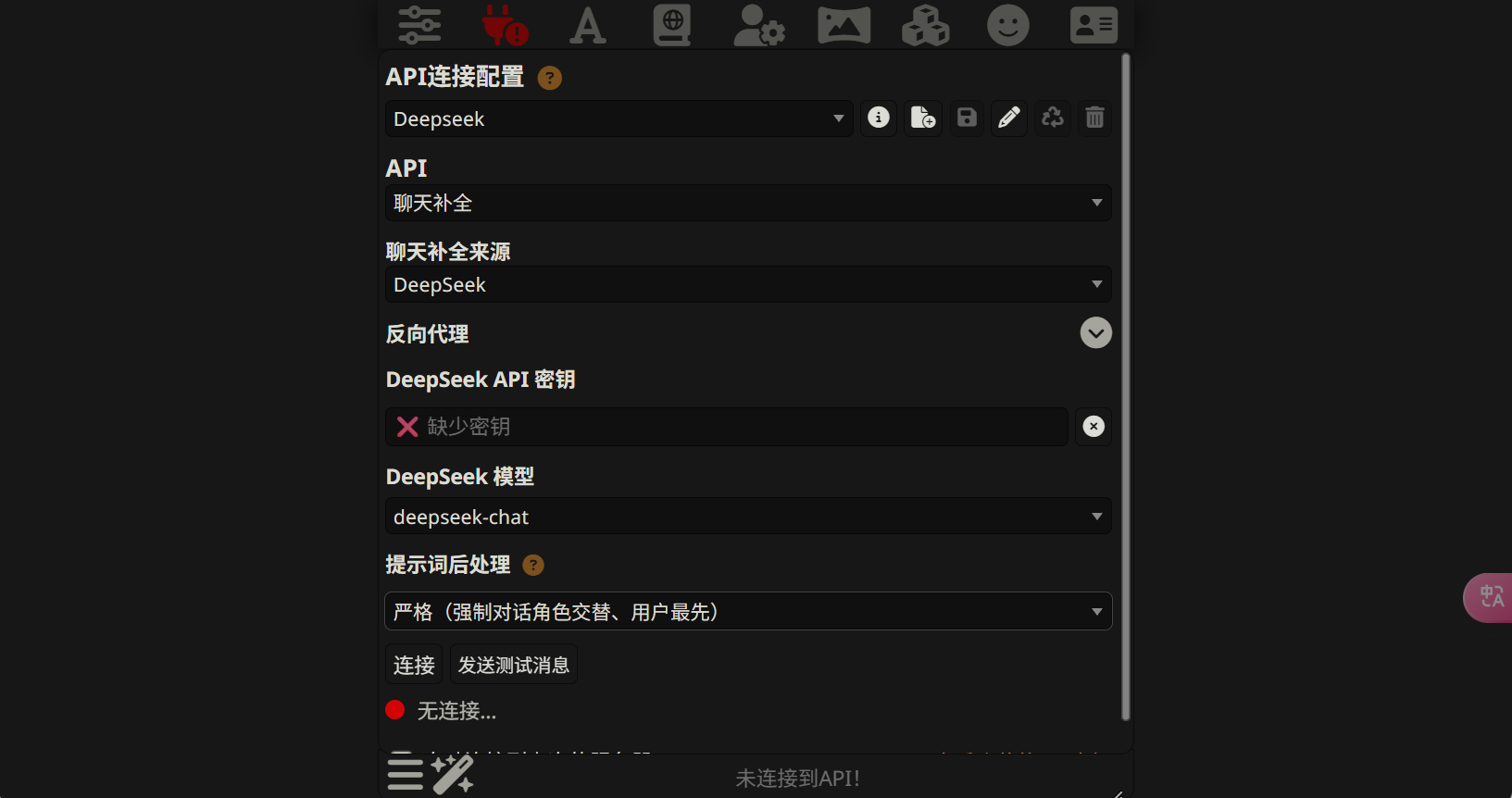Viewport: 1512px width, 798px height.
Task: Open the user settings panel
Action: coord(758,25)
